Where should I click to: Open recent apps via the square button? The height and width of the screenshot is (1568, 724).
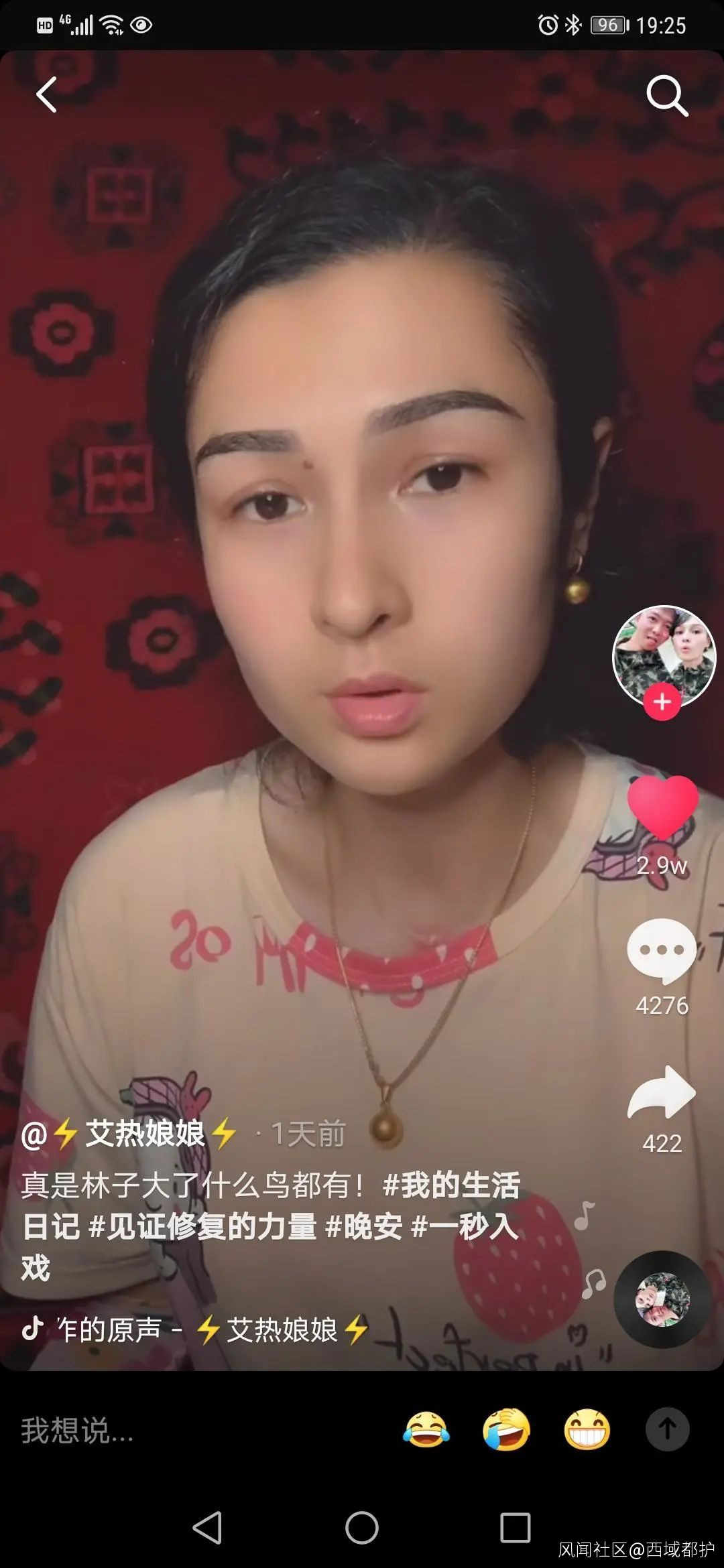pos(515,1528)
